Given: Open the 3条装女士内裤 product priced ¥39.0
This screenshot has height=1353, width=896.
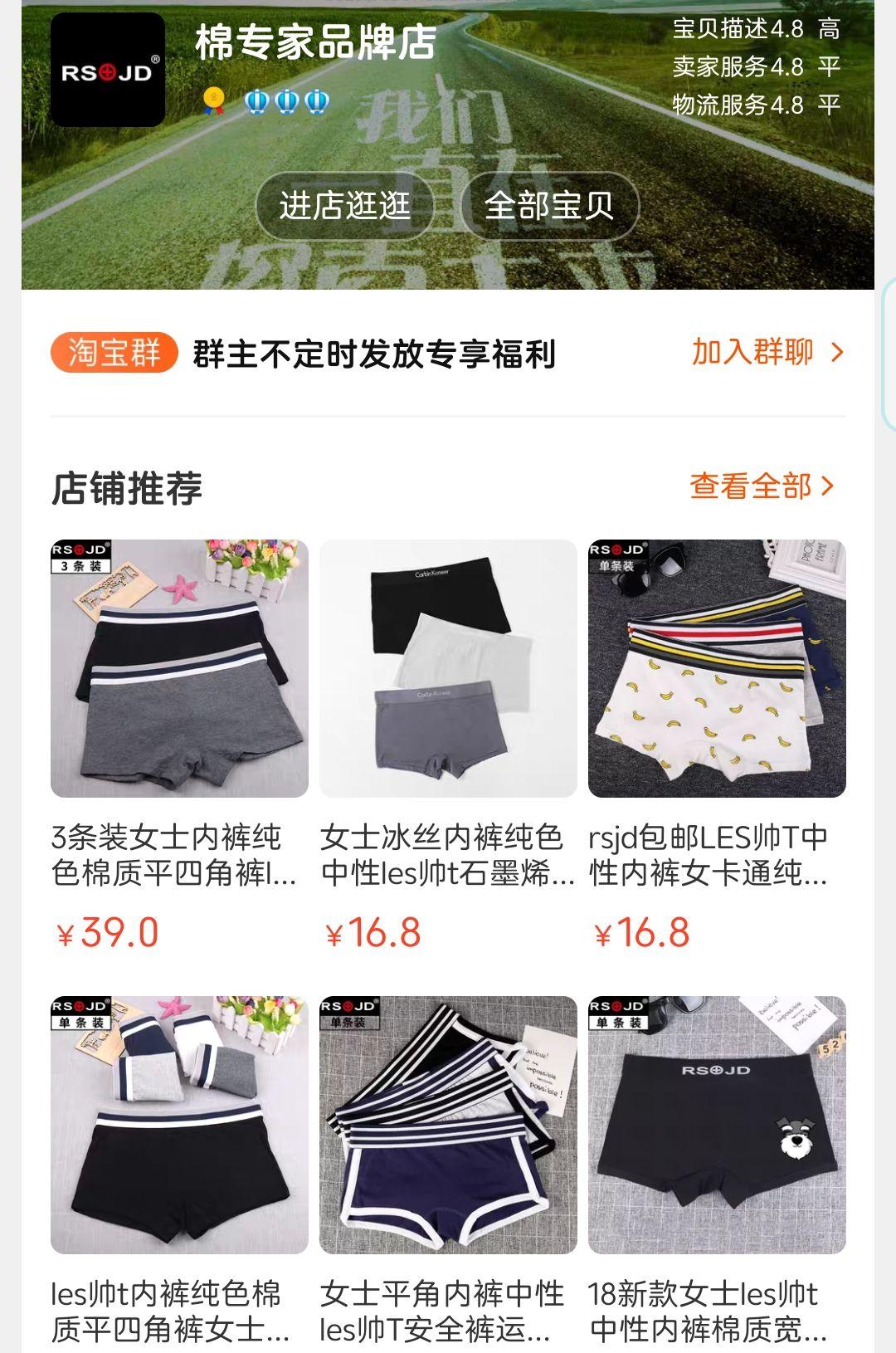Looking at the screenshot, I should click(x=179, y=669).
